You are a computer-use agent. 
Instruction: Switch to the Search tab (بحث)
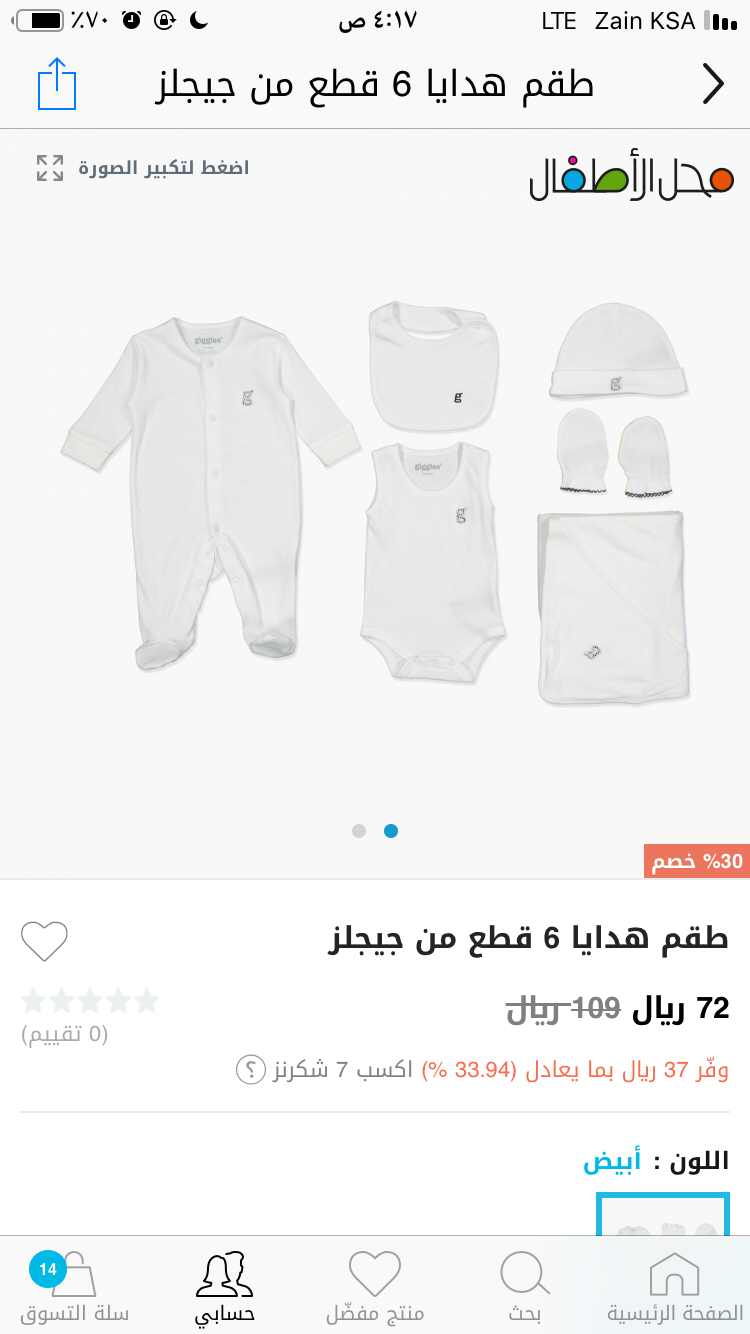pos(524,1286)
